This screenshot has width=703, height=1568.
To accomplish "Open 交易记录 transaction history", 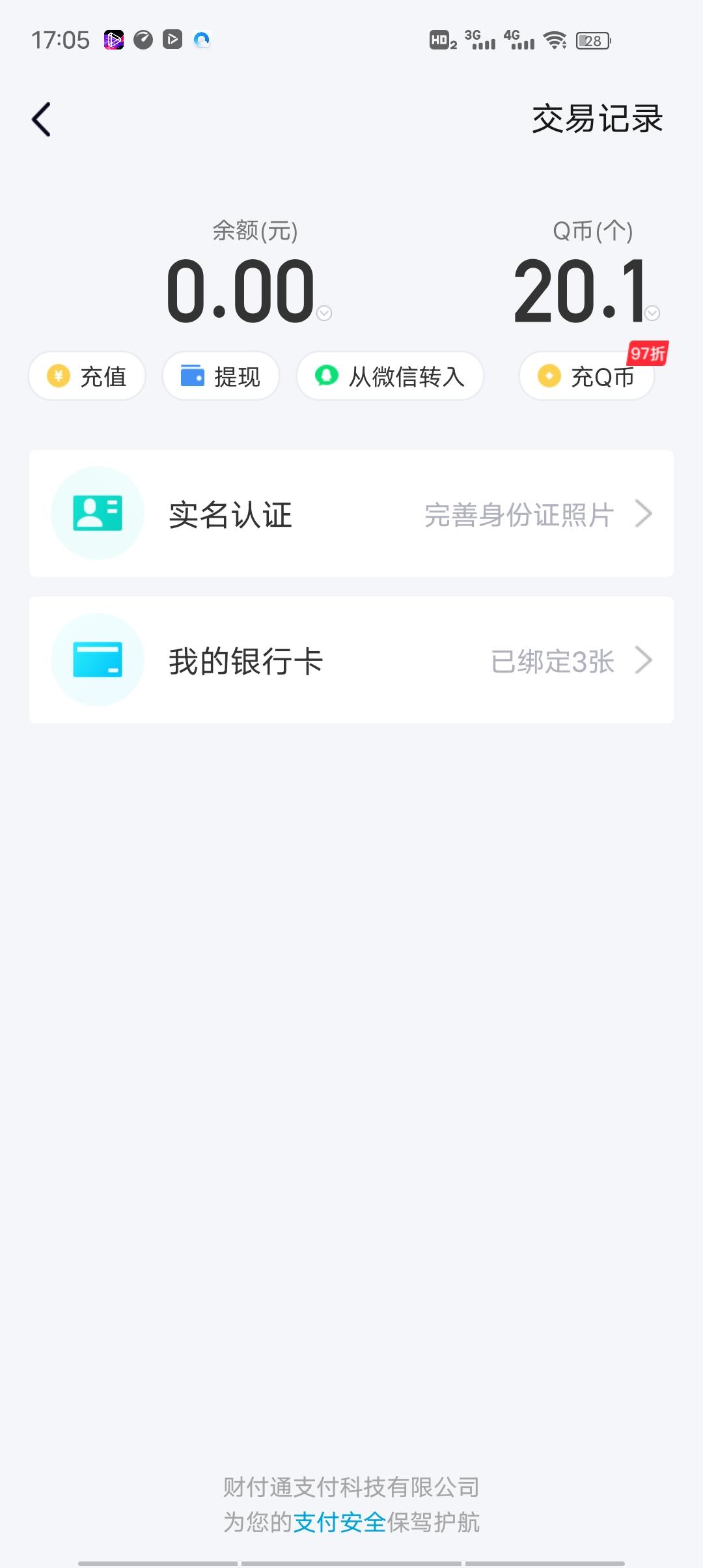I will click(x=597, y=119).
